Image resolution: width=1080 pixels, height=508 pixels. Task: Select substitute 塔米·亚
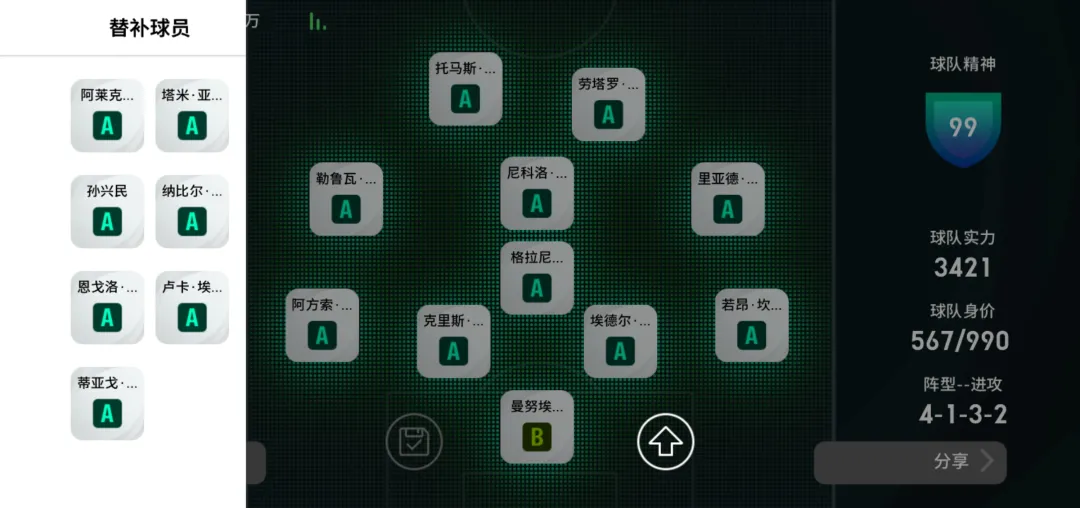coord(192,115)
